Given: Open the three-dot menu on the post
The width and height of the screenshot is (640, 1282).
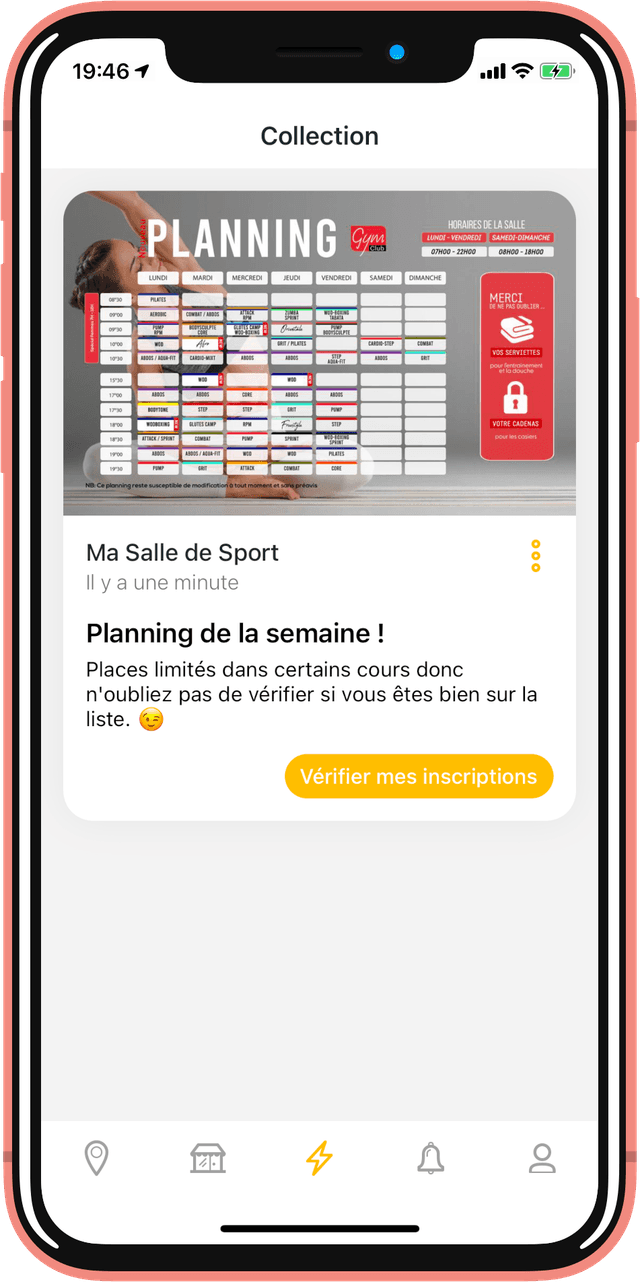Looking at the screenshot, I should tap(536, 555).
